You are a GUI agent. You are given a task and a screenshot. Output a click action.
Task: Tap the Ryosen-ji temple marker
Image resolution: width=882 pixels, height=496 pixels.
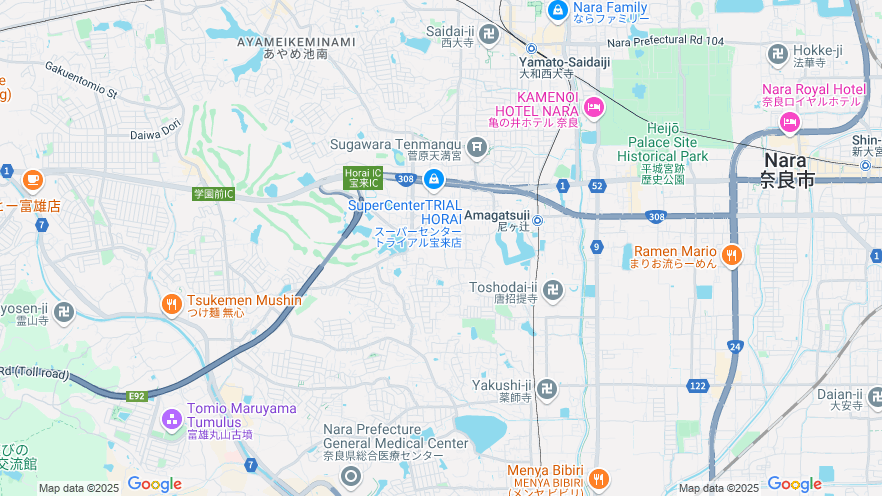pos(64,313)
